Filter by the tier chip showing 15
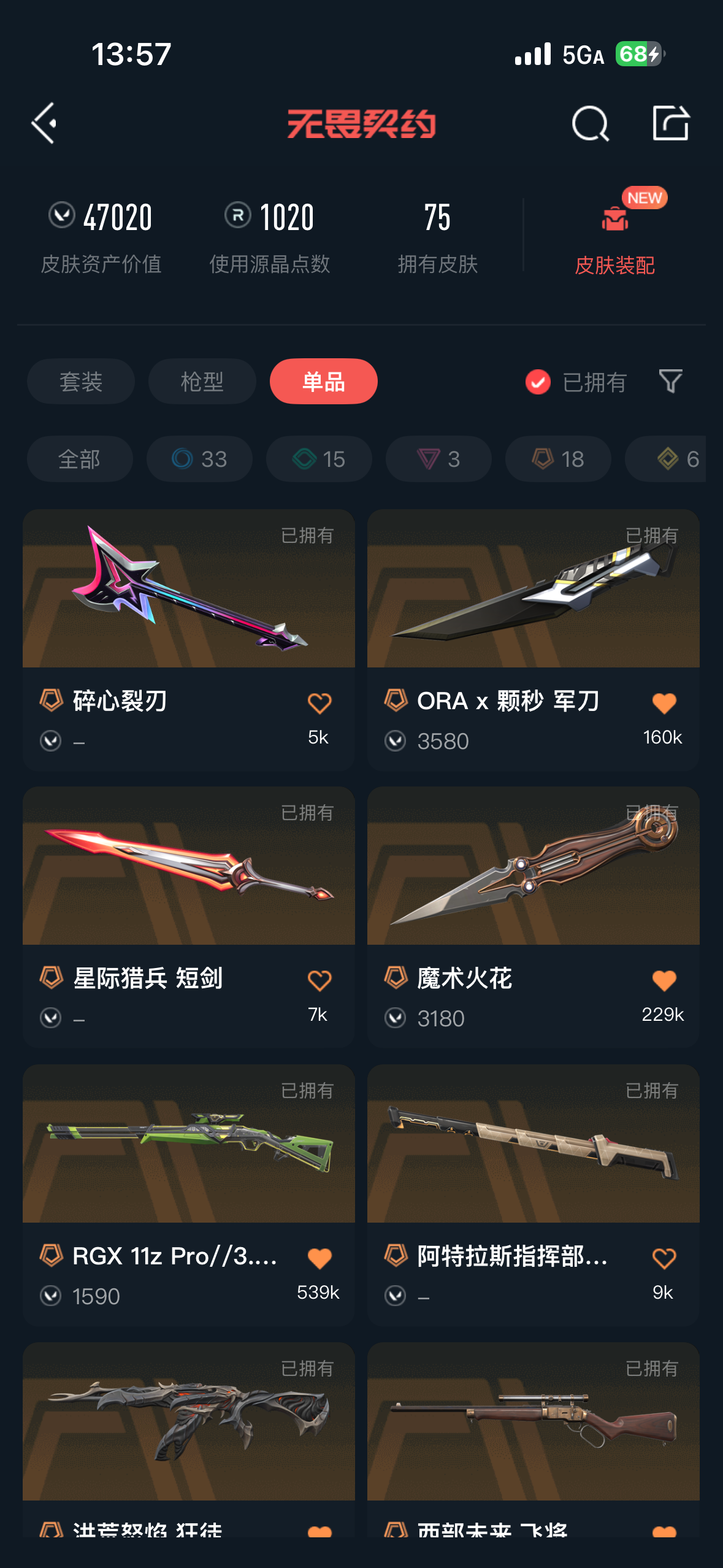Screen dimensions: 723x1568 click(319, 459)
